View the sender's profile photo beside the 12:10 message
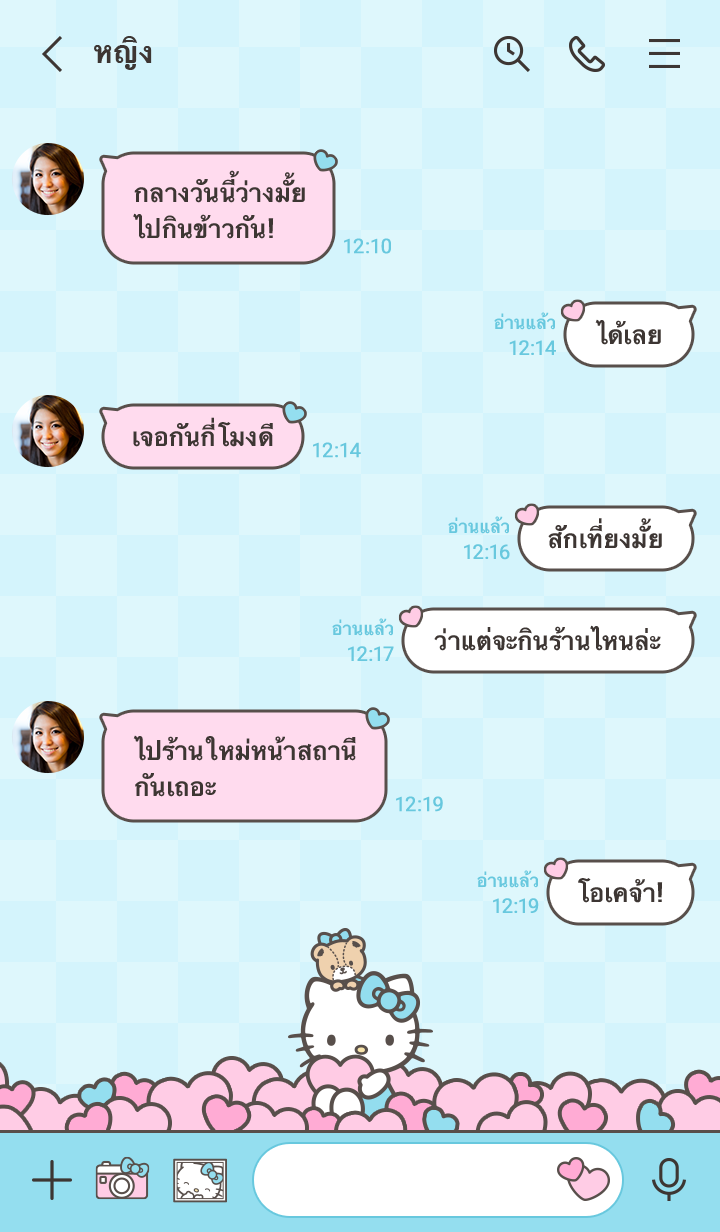This screenshot has width=720, height=1232. [49, 179]
